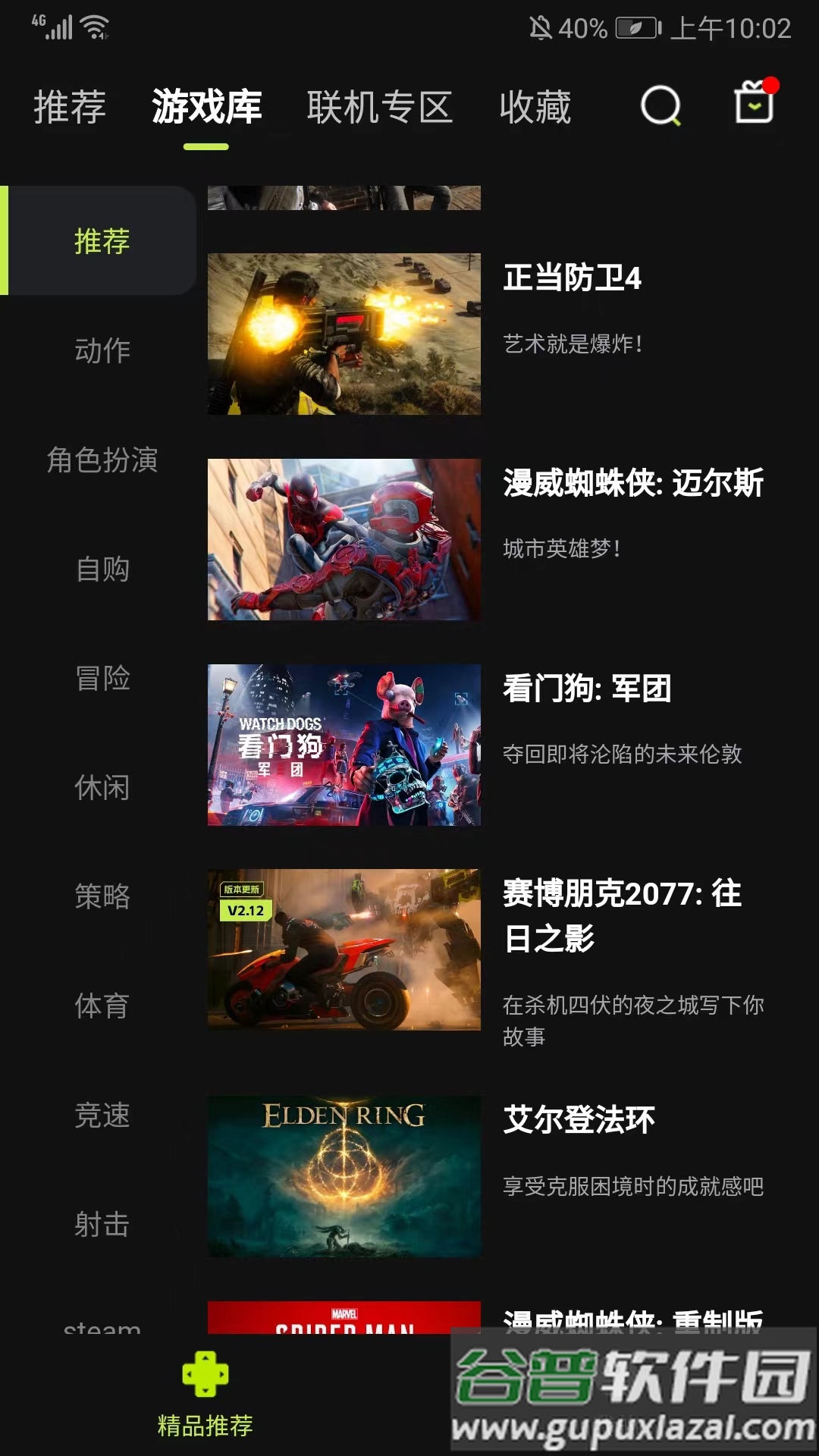This screenshot has width=819, height=1456.
Task: Select the 角色扮演 category
Action: 103,461
